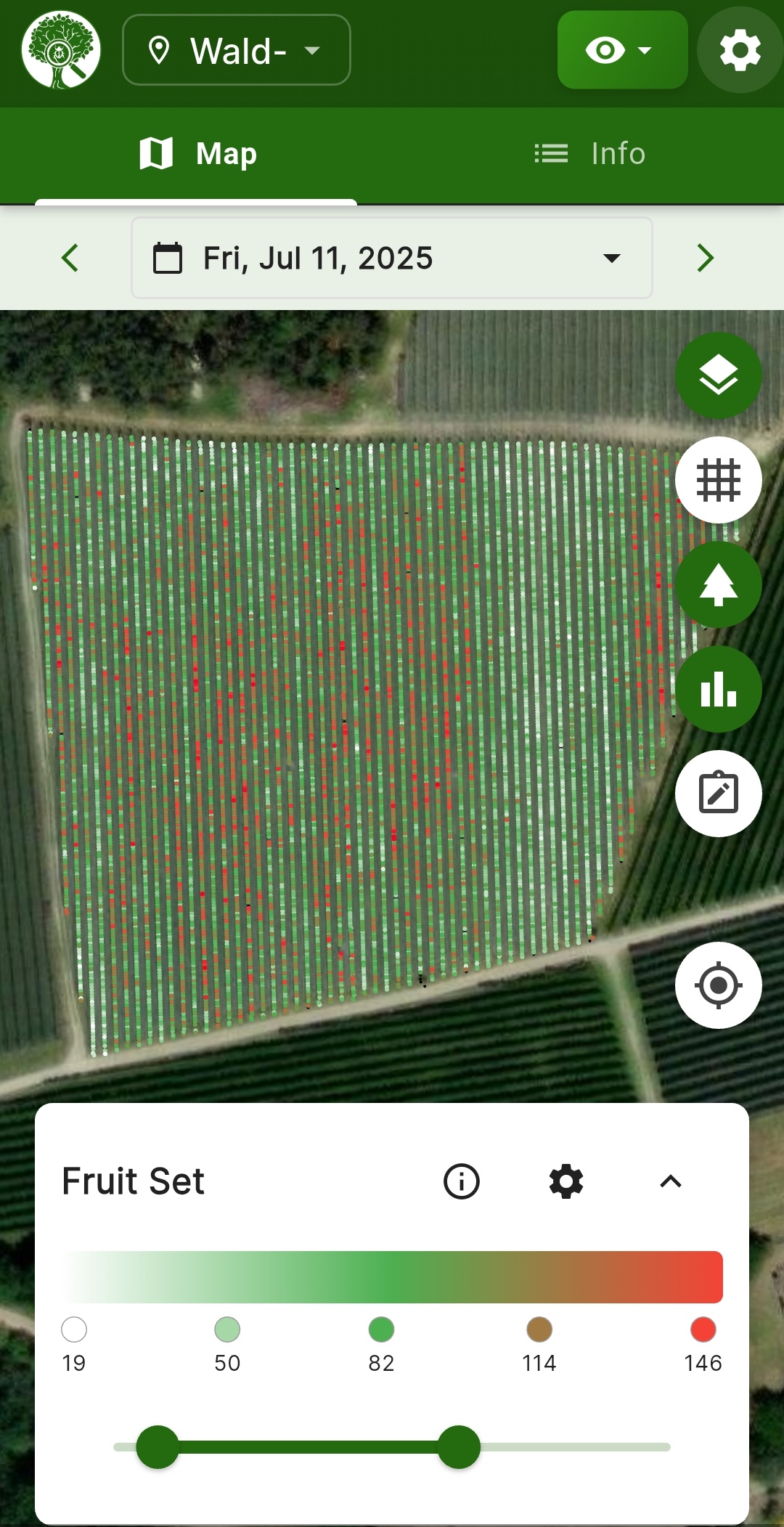Tap the app logo in header
This screenshot has width=784, height=1527.
[61, 50]
